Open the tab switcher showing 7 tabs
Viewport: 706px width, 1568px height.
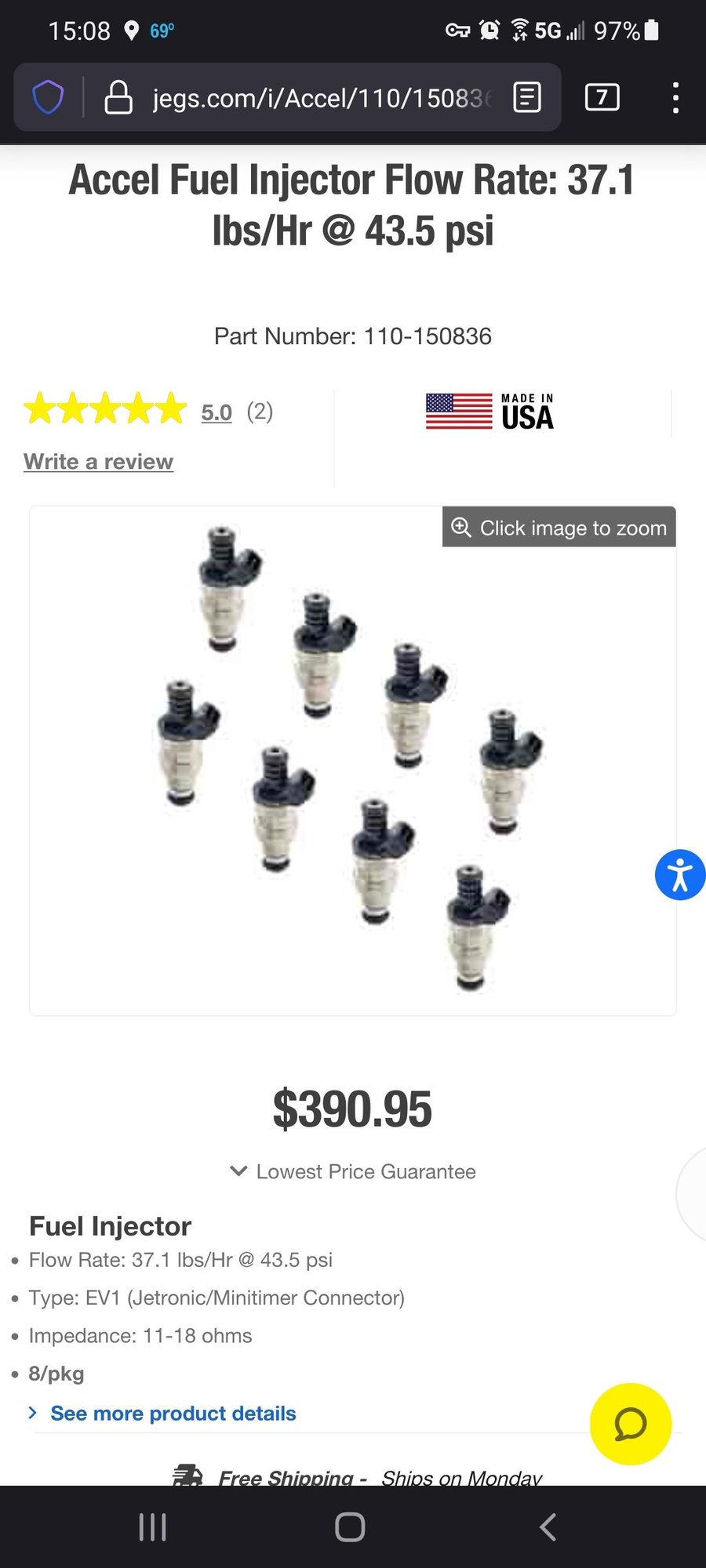[602, 97]
